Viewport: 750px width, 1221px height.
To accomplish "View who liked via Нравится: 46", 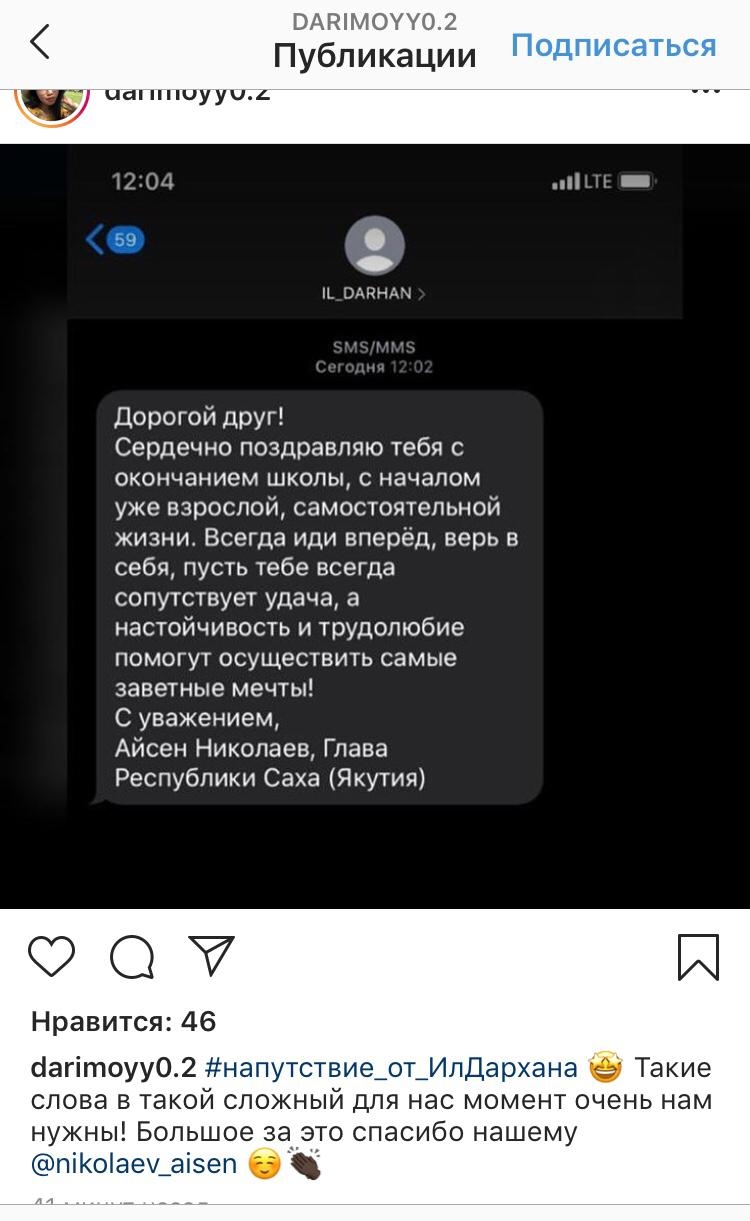I will pyautogui.click(x=124, y=1021).
